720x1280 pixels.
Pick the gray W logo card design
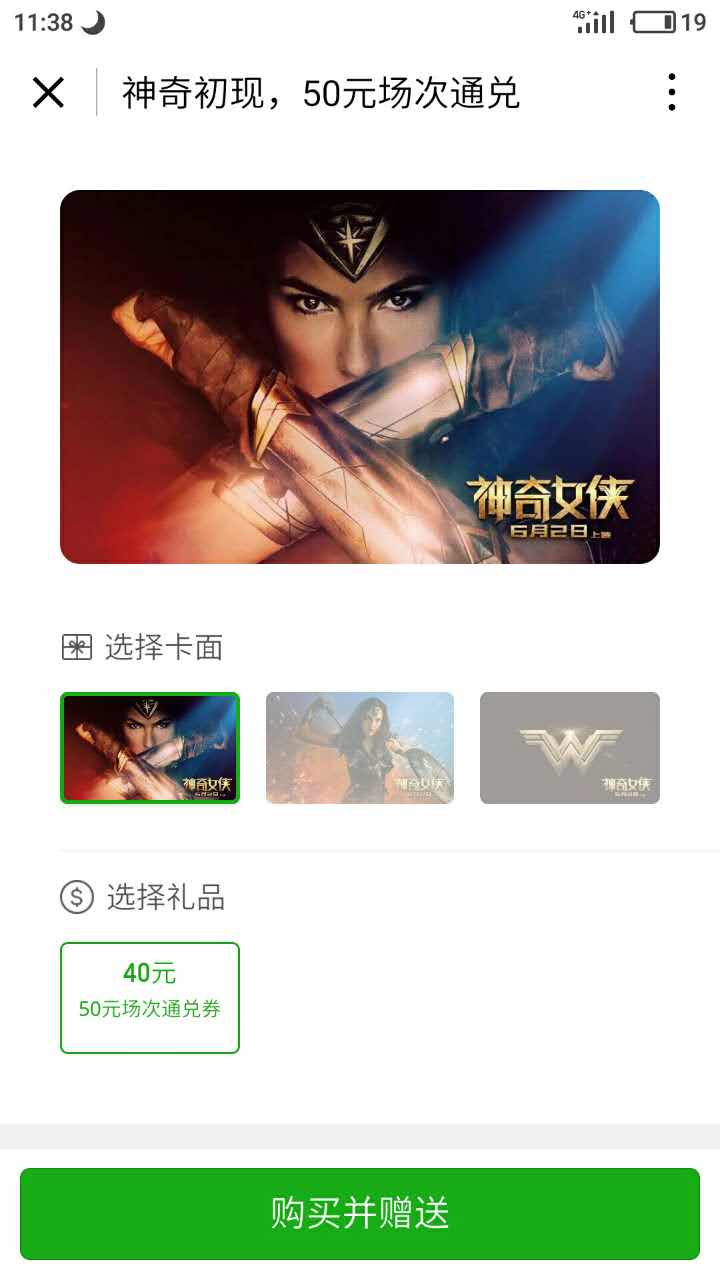[x=570, y=748]
